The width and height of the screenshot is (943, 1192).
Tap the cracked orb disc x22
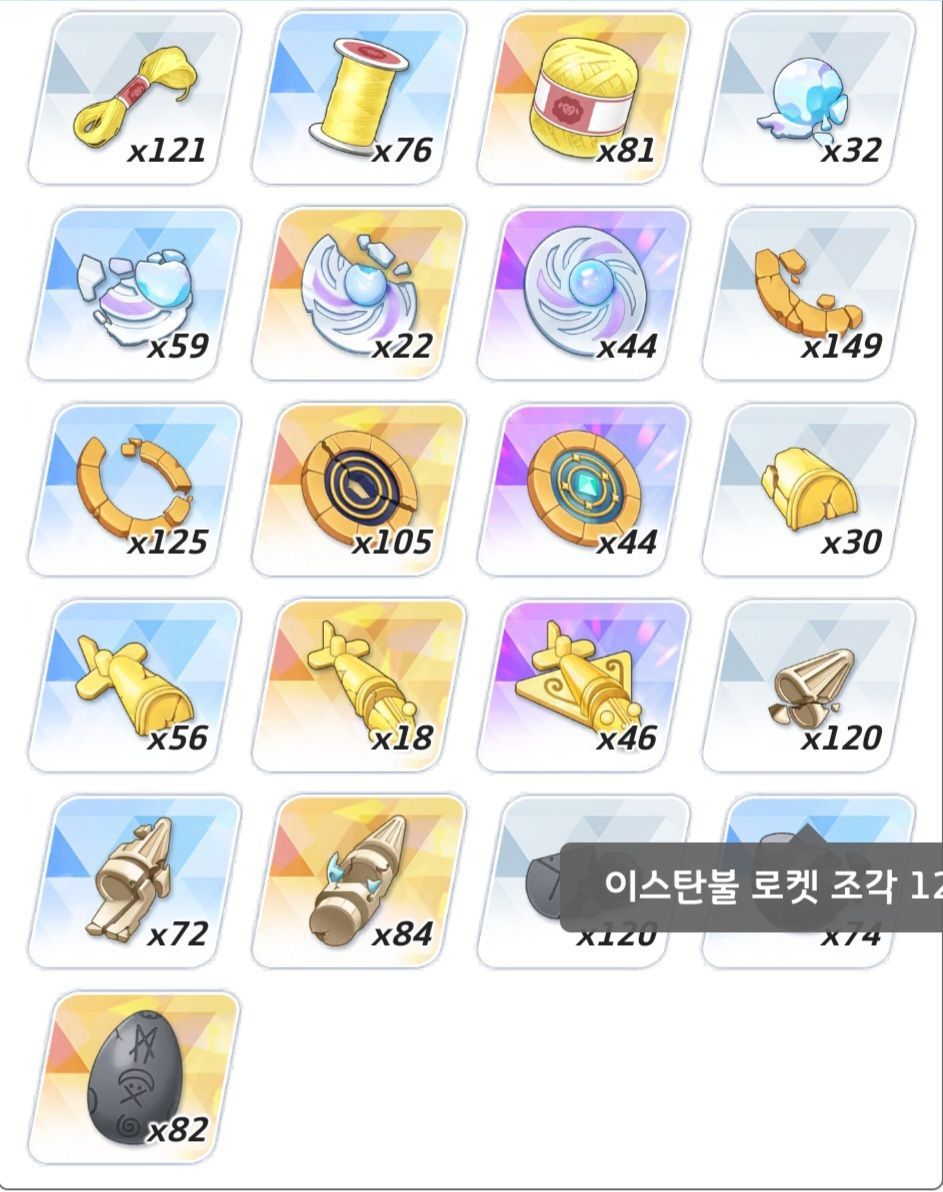coord(358,293)
